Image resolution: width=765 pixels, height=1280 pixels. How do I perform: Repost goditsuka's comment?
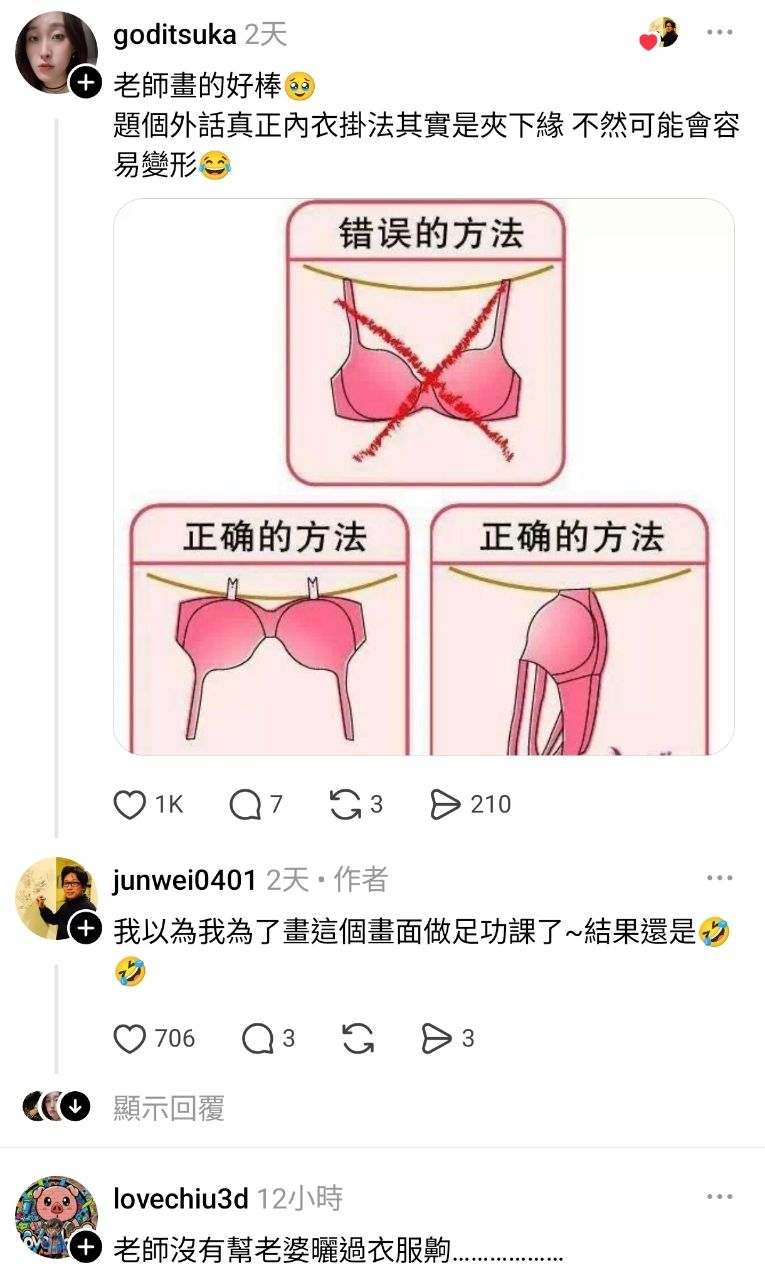point(345,804)
